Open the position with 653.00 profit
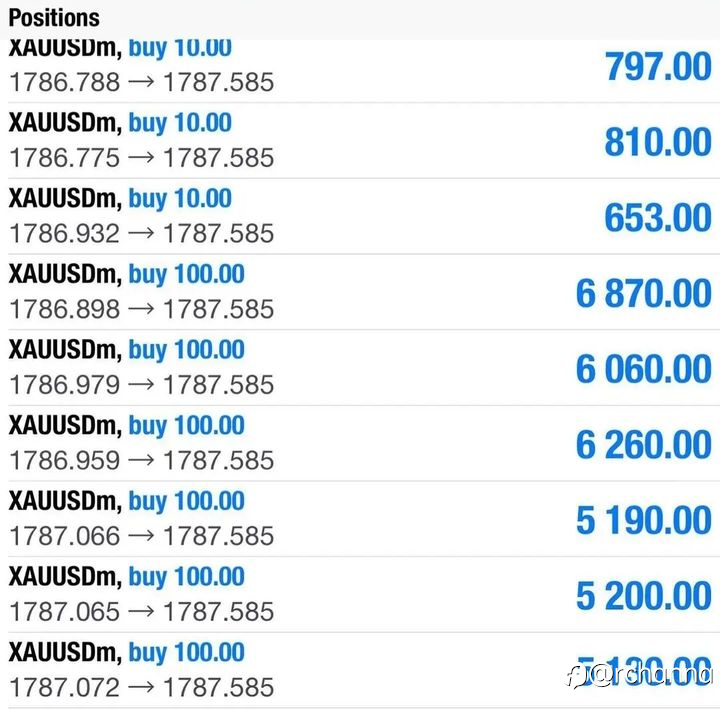 click(x=360, y=216)
